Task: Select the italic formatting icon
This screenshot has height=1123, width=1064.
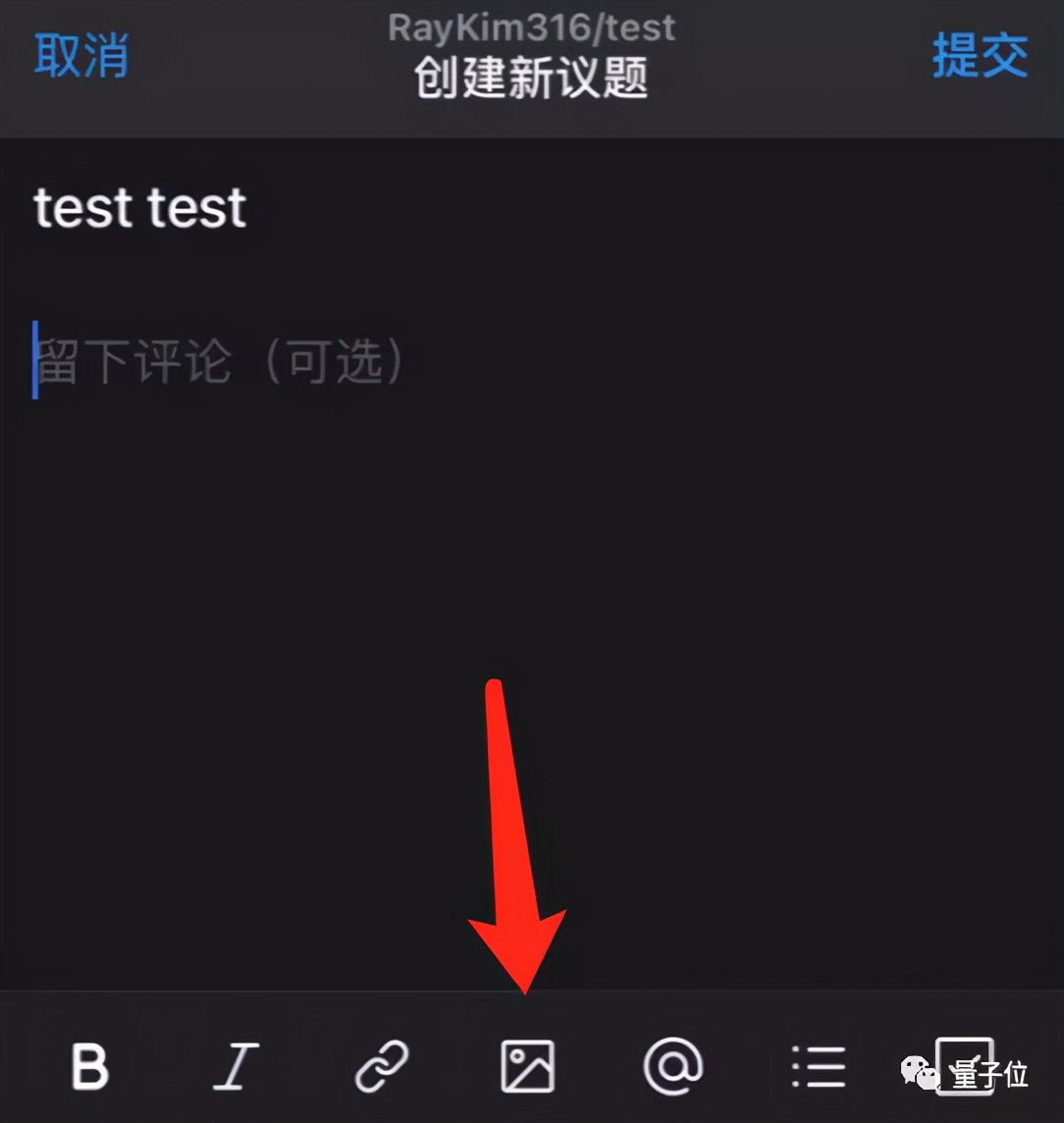Action: point(236,1068)
